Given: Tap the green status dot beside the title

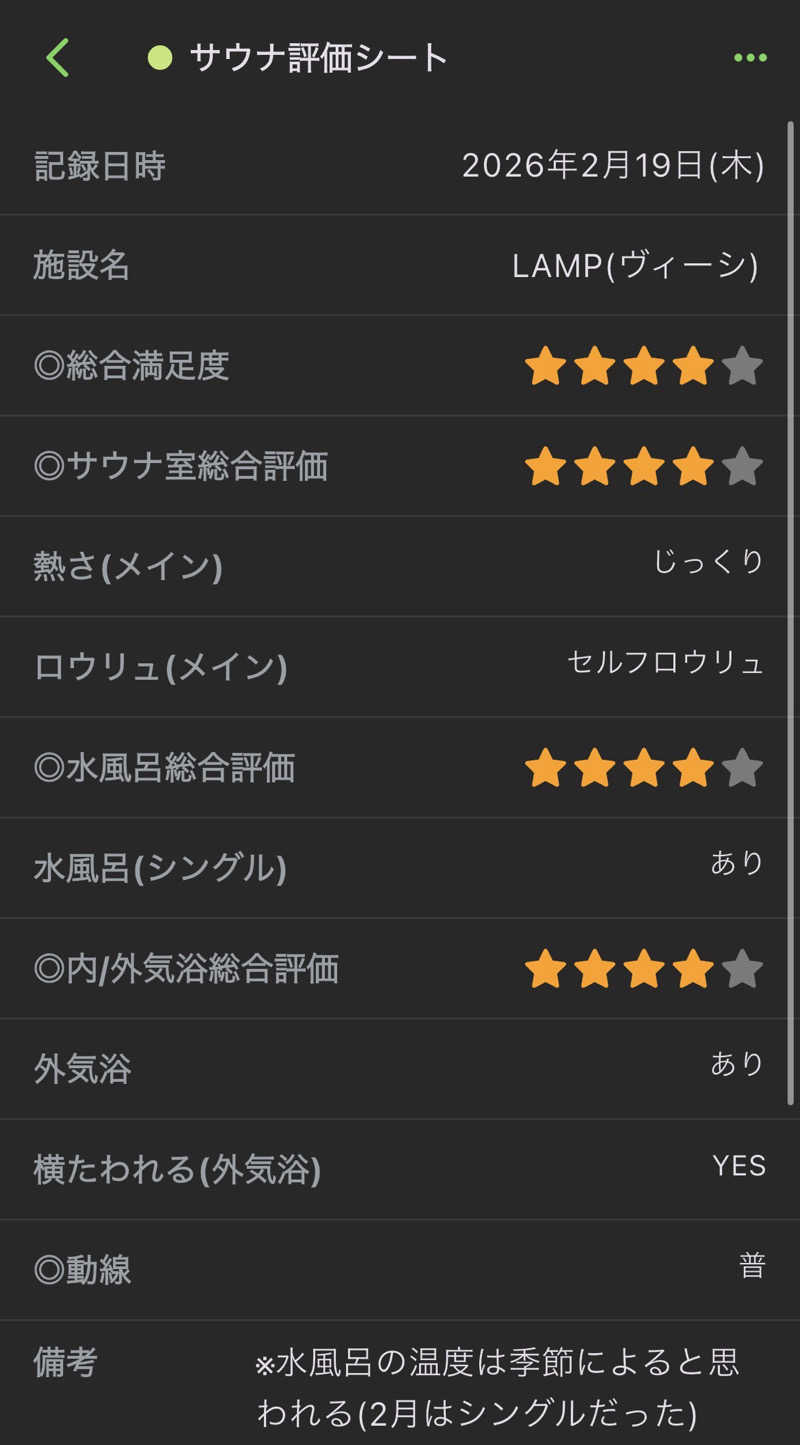Looking at the screenshot, I should [x=160, y=57].
